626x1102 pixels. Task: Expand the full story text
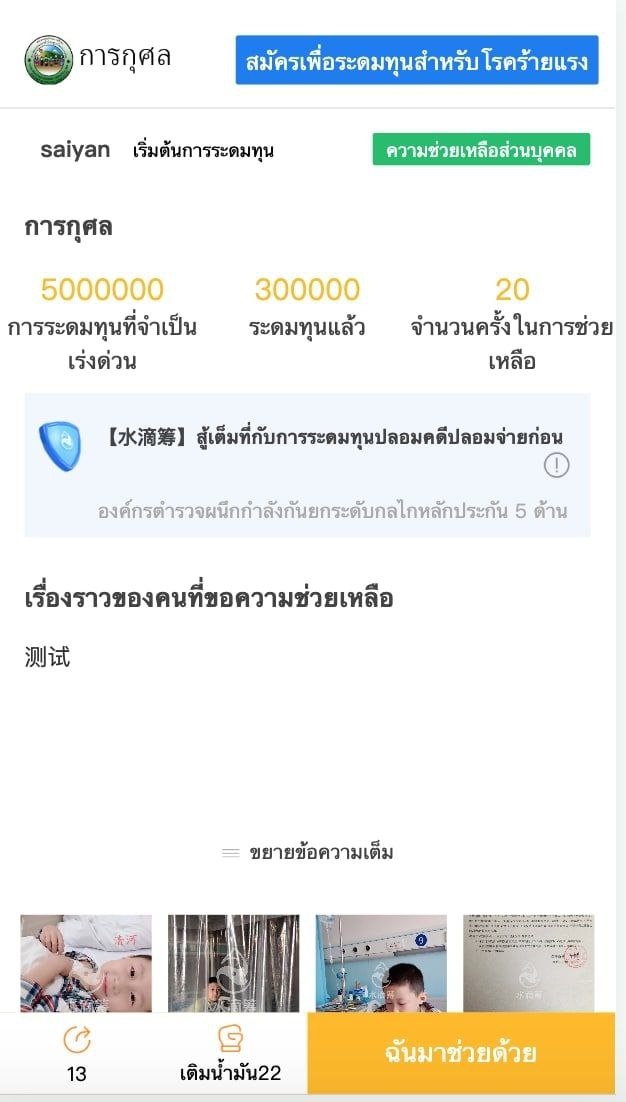click(308, 853)
